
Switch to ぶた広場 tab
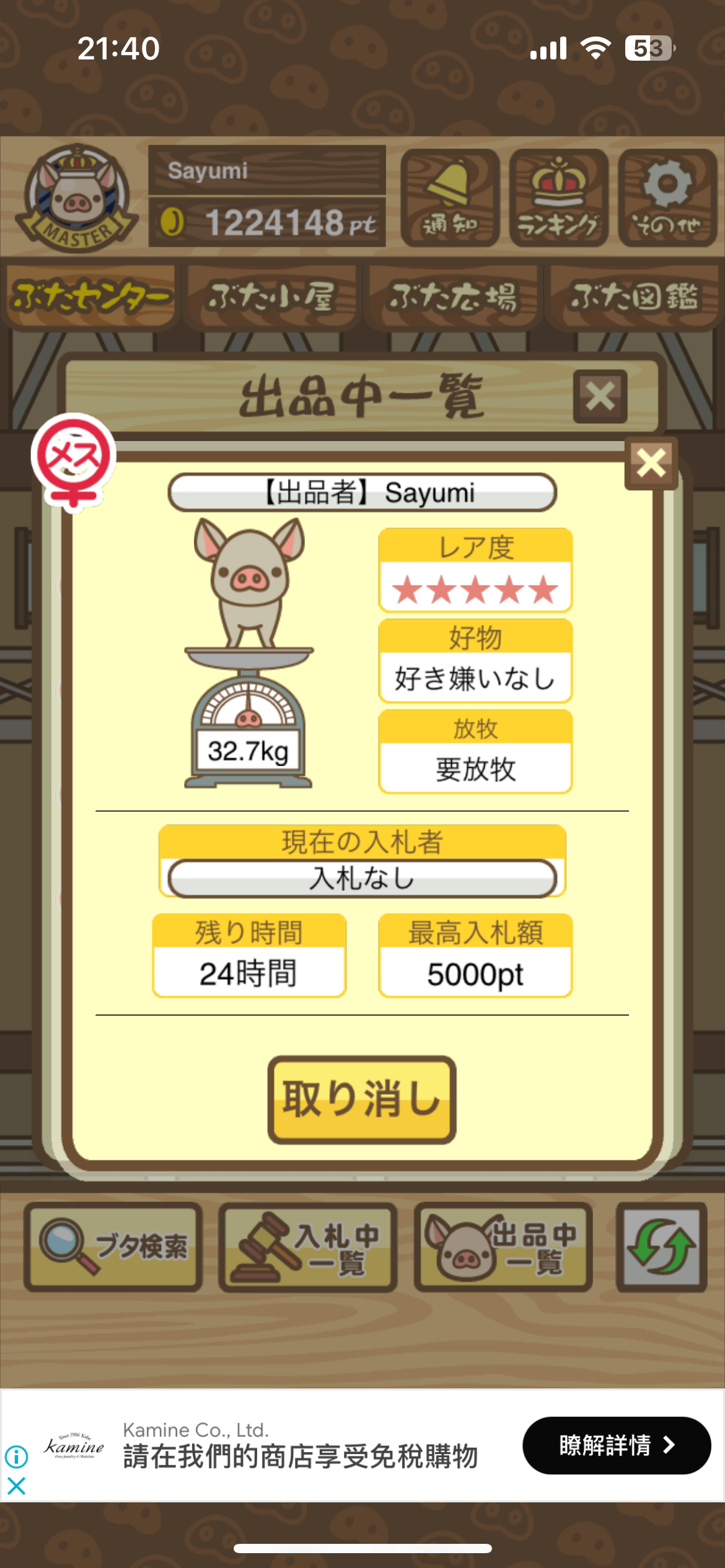click(x=452, y=297)
